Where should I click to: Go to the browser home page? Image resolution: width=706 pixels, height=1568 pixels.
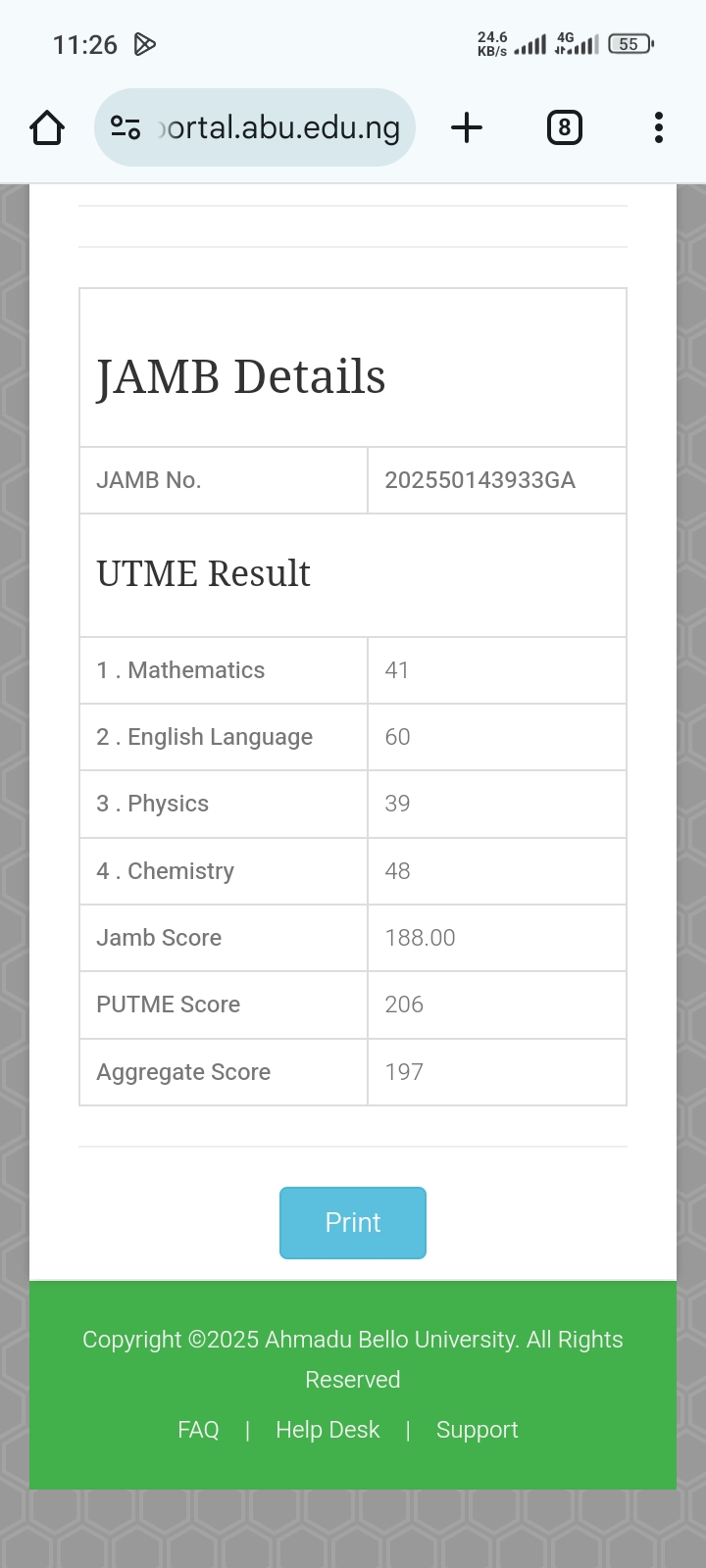(x=47, y=128)
